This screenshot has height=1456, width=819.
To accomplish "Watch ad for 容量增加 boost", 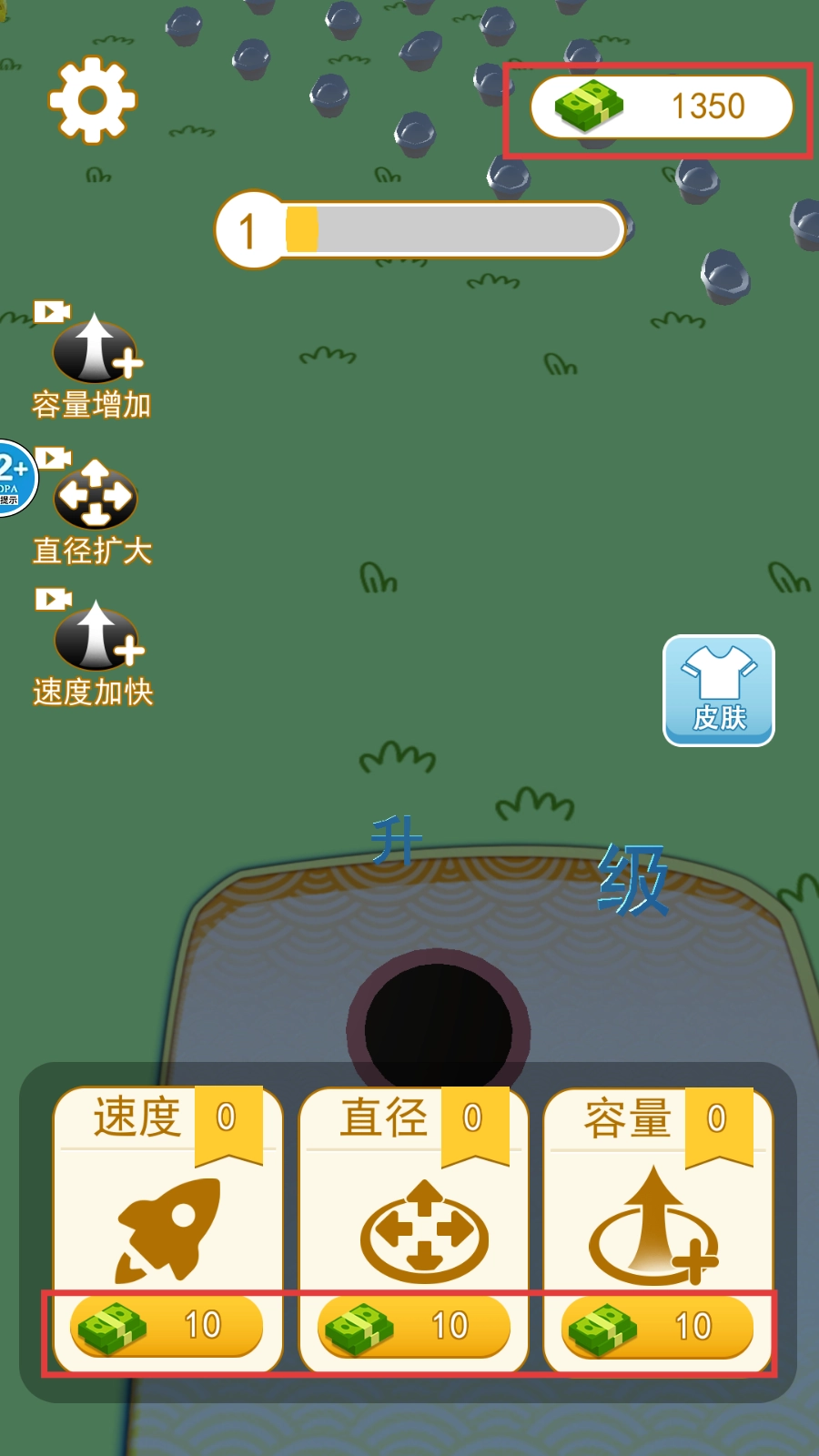I will [x=92, y=360].
